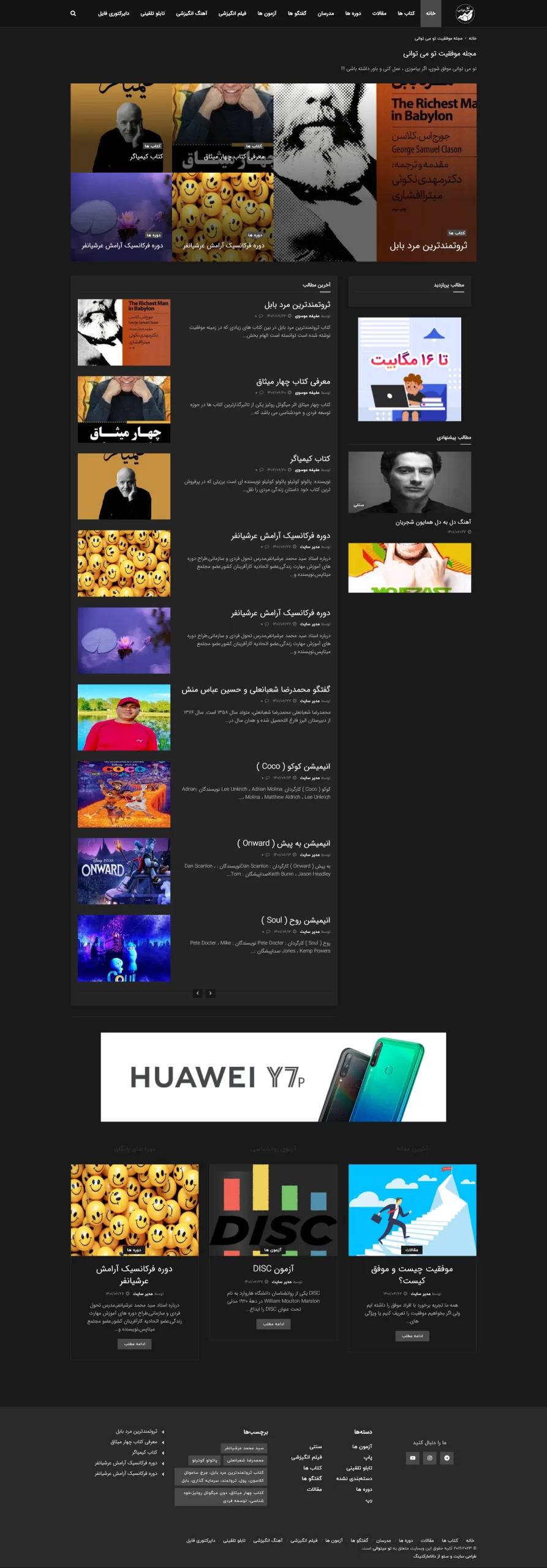Go to next page of latest posts

(x=197, y=993)
